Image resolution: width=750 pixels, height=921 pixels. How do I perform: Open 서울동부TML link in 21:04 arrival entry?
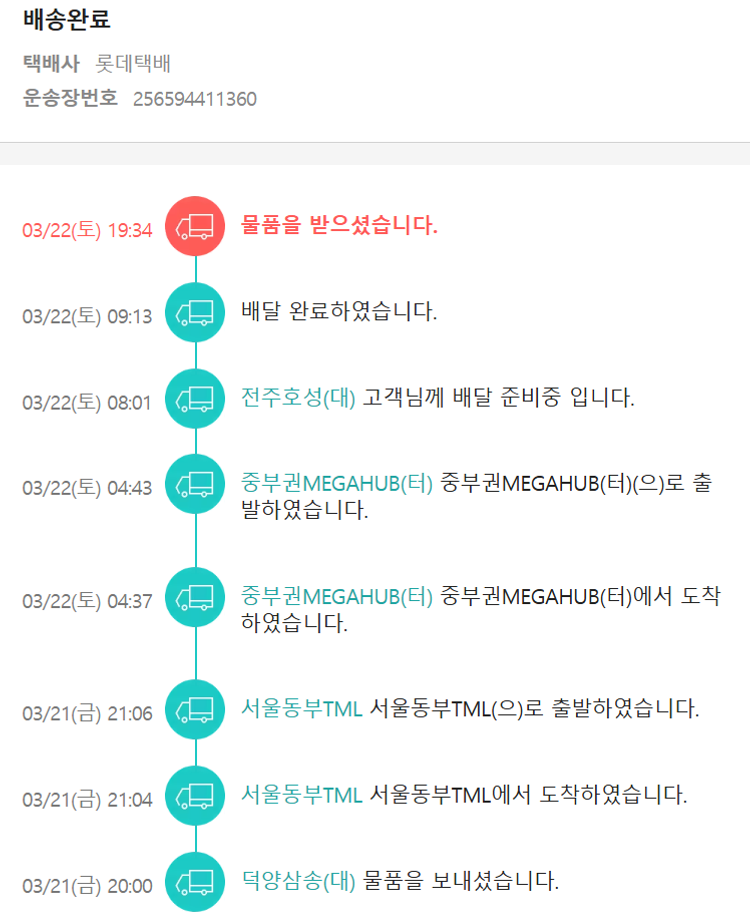(301, 795)
